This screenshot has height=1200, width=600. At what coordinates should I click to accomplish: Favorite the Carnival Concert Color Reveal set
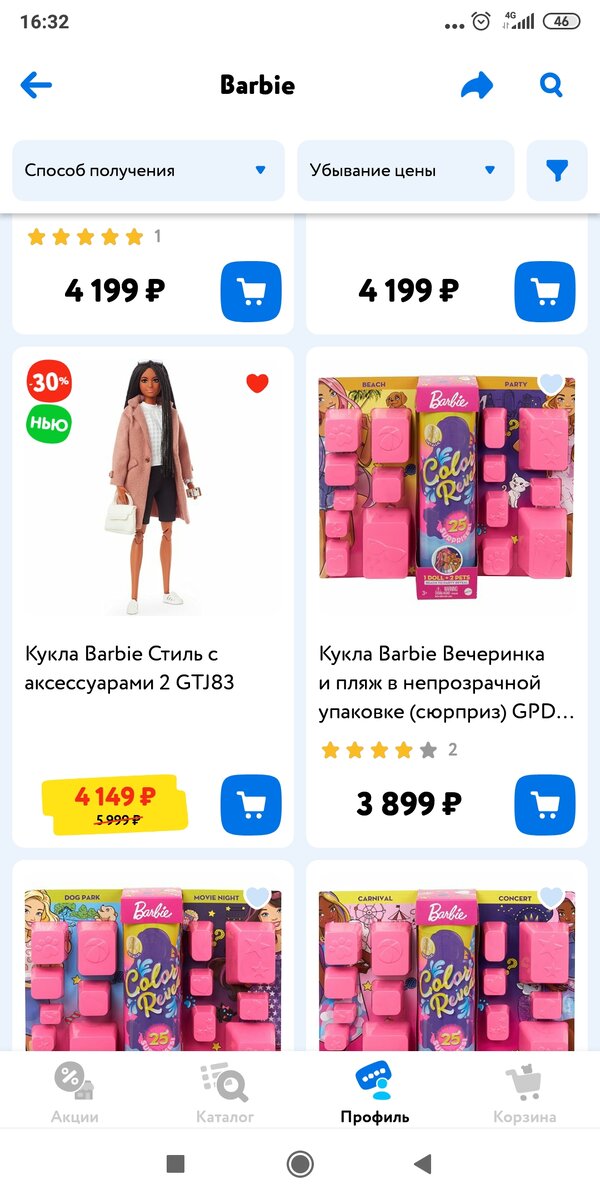[x=551, y=897]
